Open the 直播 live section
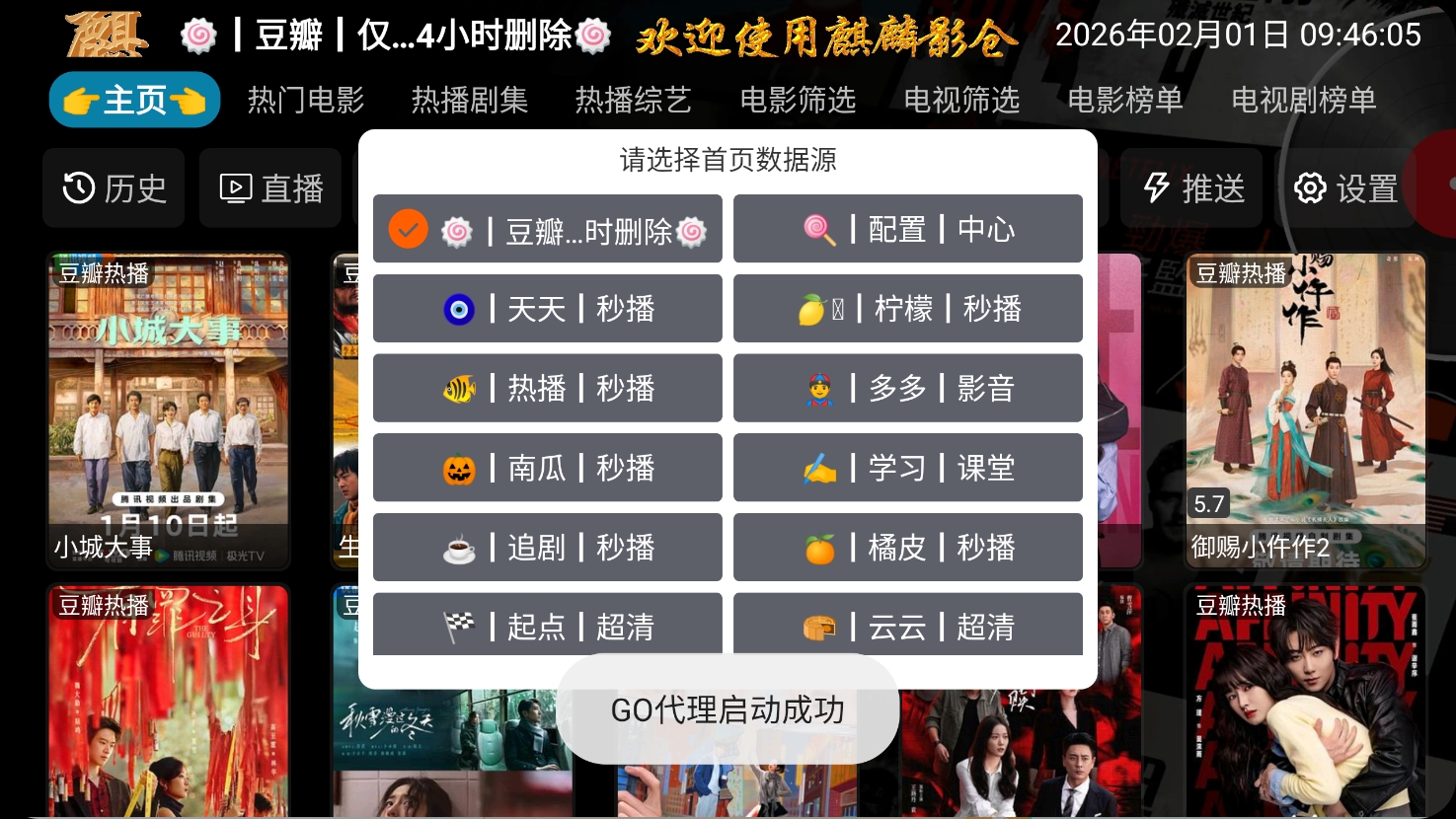The width and height of the screenshot is (1456, 819). (x=270, y=187)
